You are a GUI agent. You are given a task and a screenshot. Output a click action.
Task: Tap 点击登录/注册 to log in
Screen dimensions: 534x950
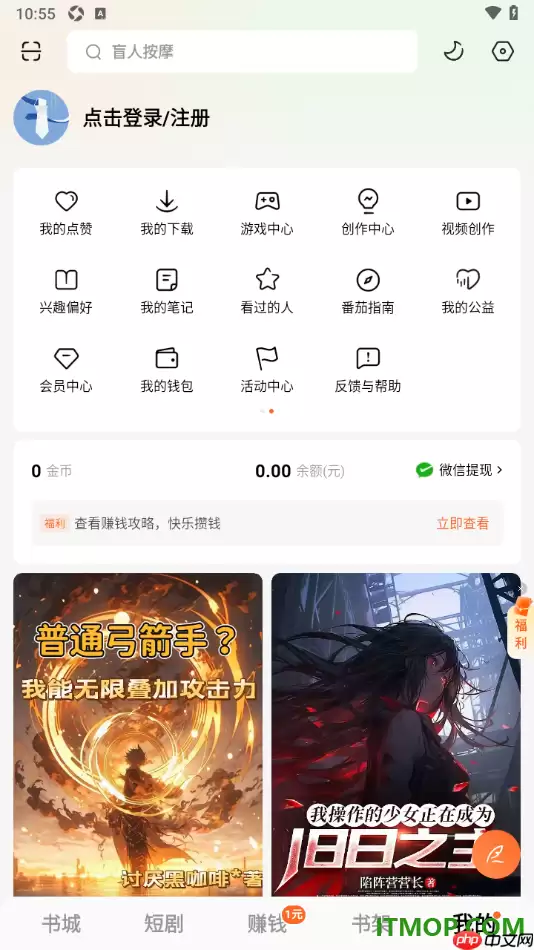pos(146,118)
